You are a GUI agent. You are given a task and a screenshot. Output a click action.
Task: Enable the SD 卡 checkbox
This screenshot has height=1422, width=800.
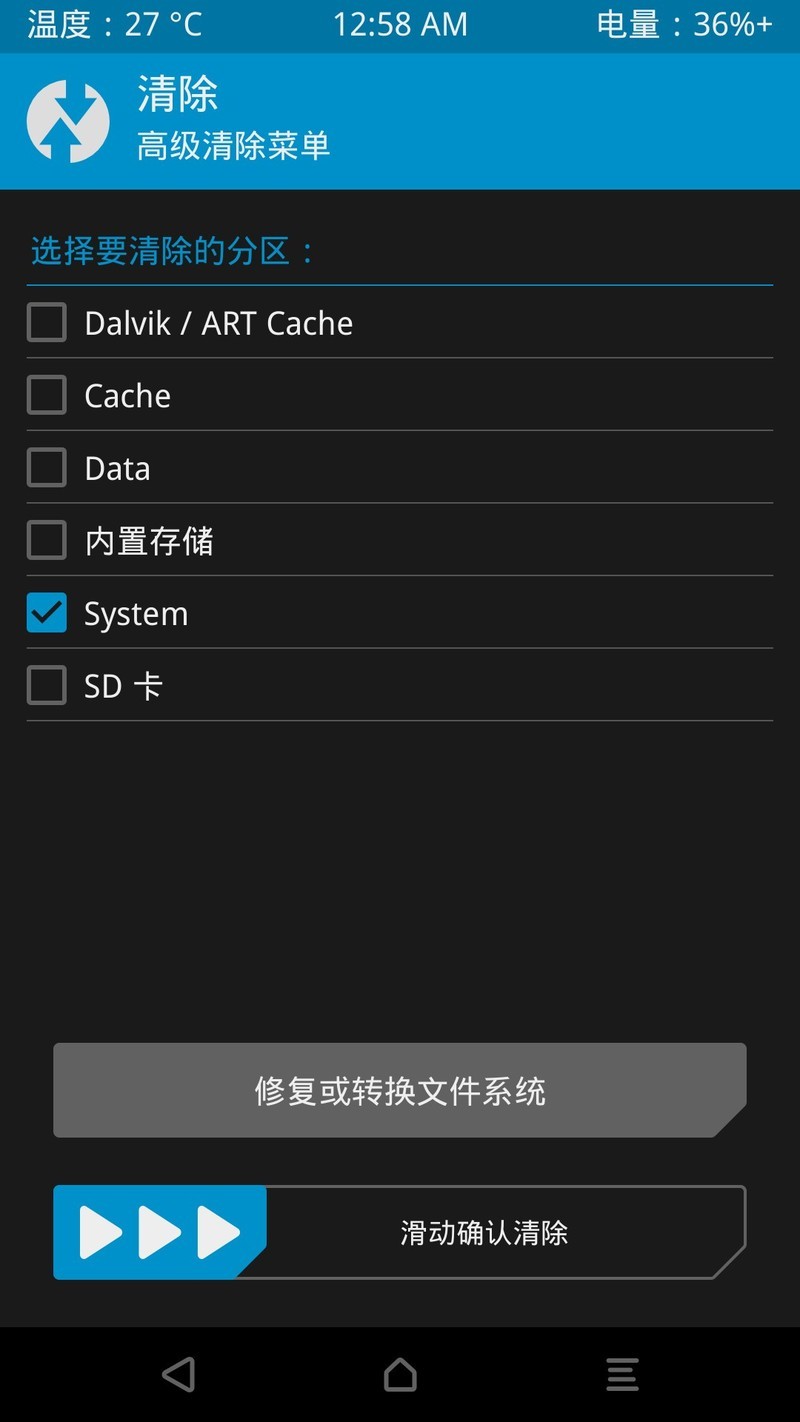click(x=46, y=685)
